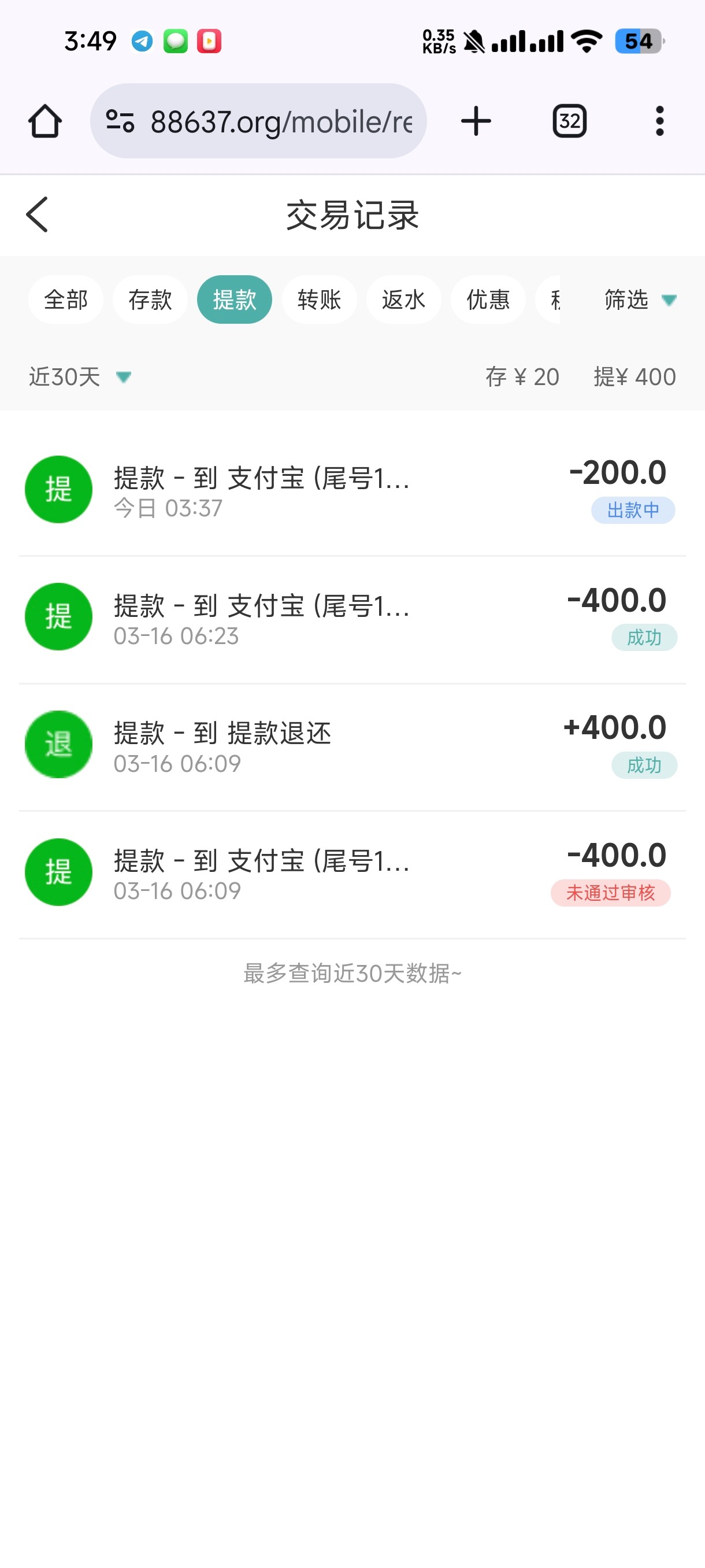Open the browser home page
705x1568 pixels.
click(x=45, y=121)
